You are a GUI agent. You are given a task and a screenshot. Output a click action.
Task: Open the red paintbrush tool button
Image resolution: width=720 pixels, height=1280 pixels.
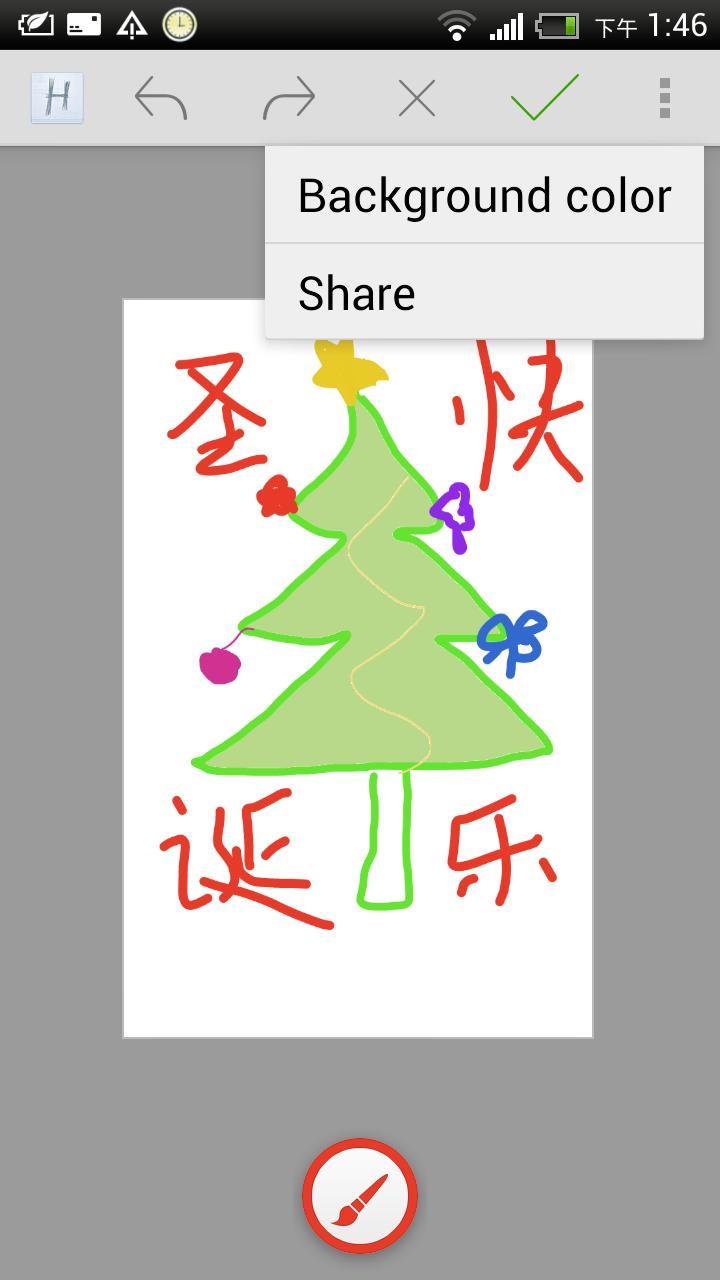click(360, 1196)
